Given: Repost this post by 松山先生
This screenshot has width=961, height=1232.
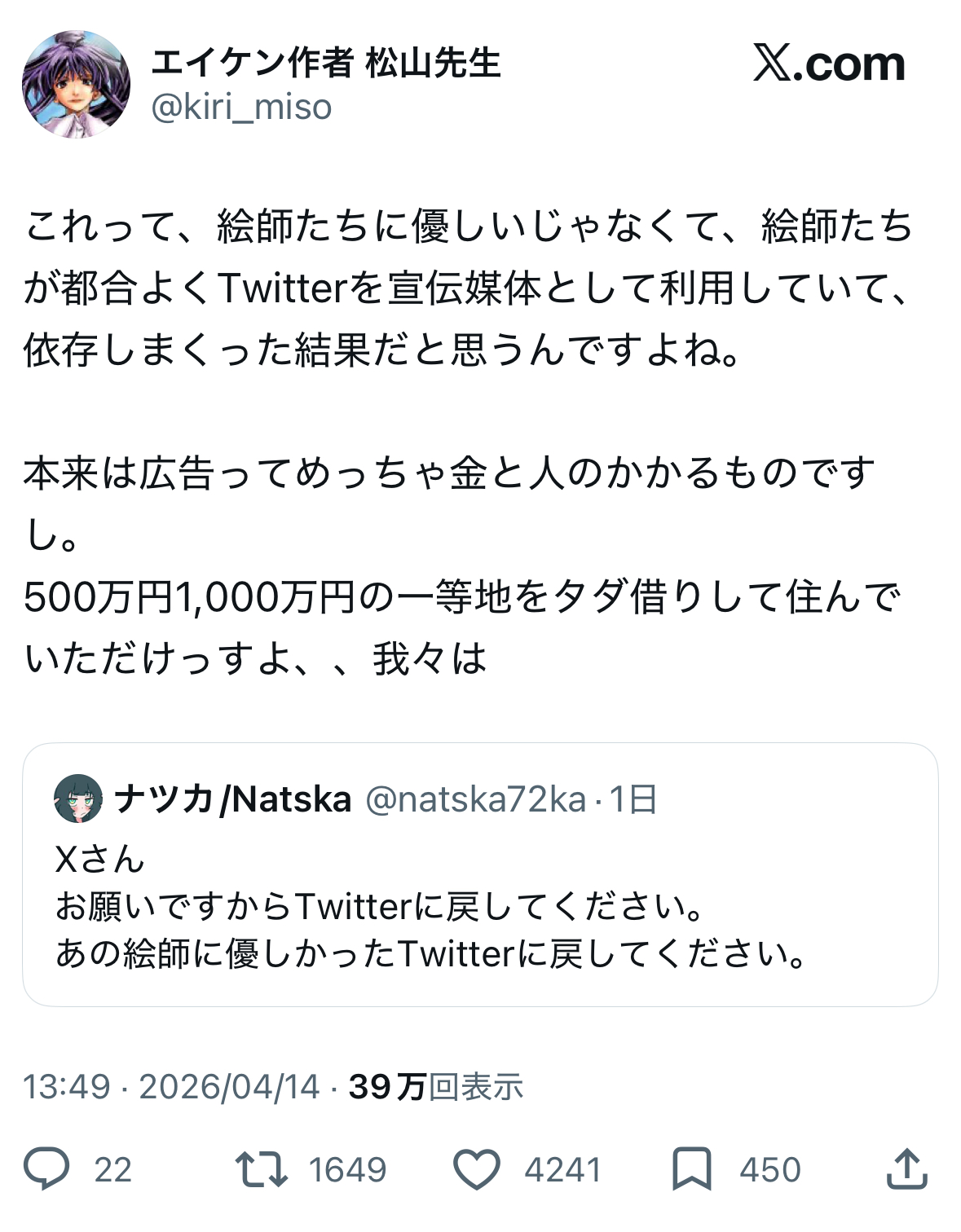Looking at the screenshot, I should coord(261,1169).
